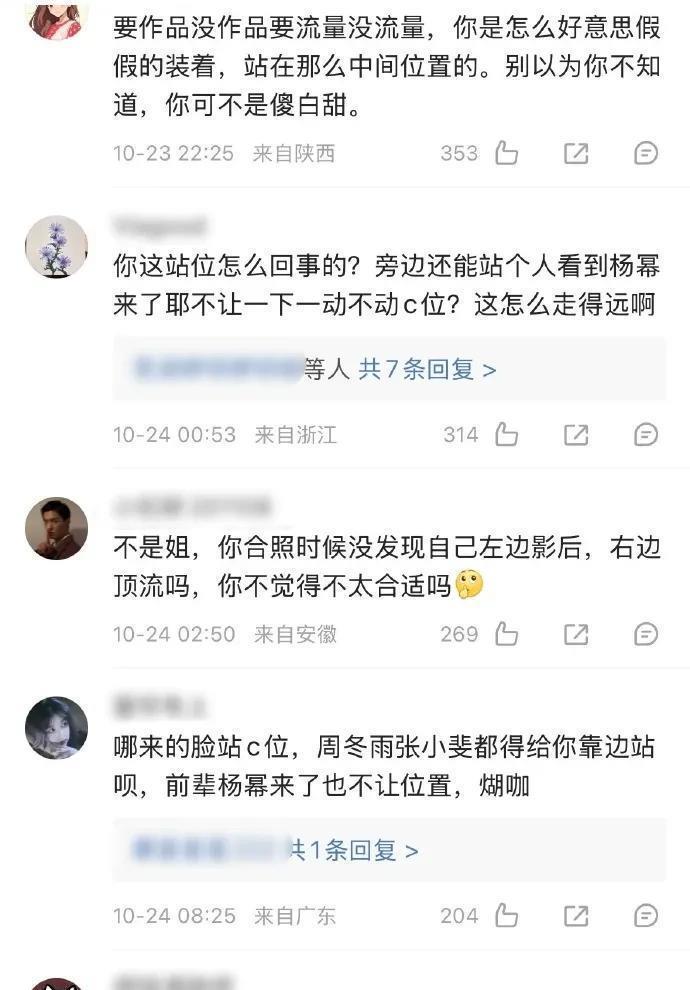The height and width of the screenshot is (990, 690).
Task: Repost the 10-23 22:25 comment from 陕西
Action: [x=576, y=153]
